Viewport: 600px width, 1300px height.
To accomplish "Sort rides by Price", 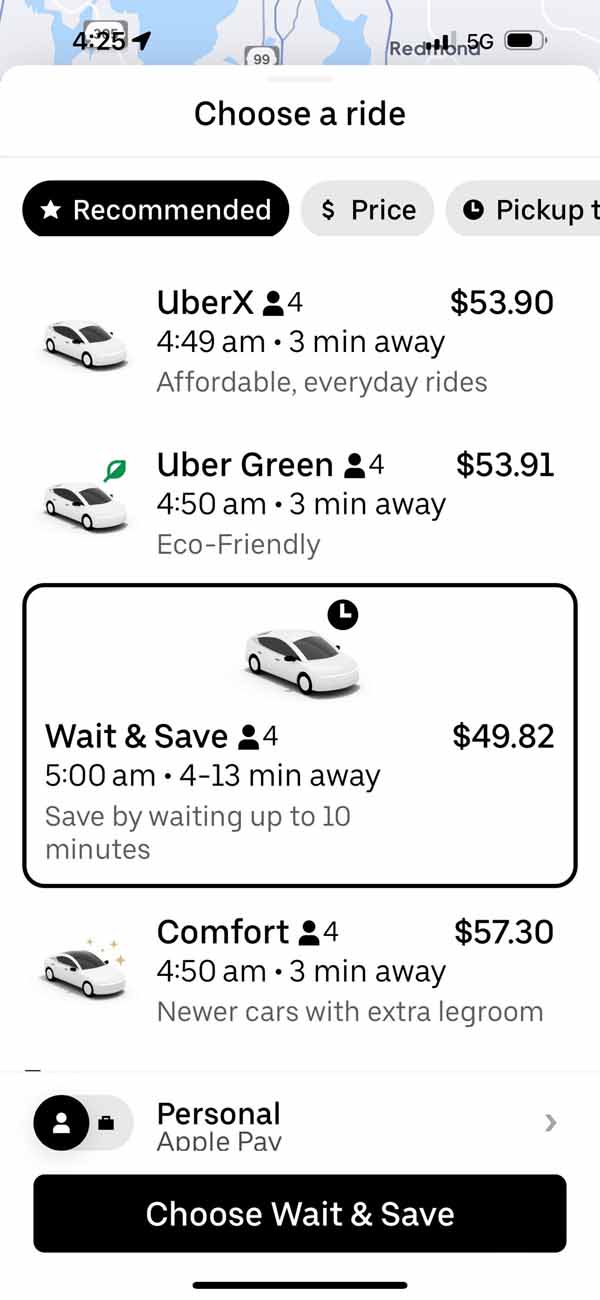I will 367,209.
